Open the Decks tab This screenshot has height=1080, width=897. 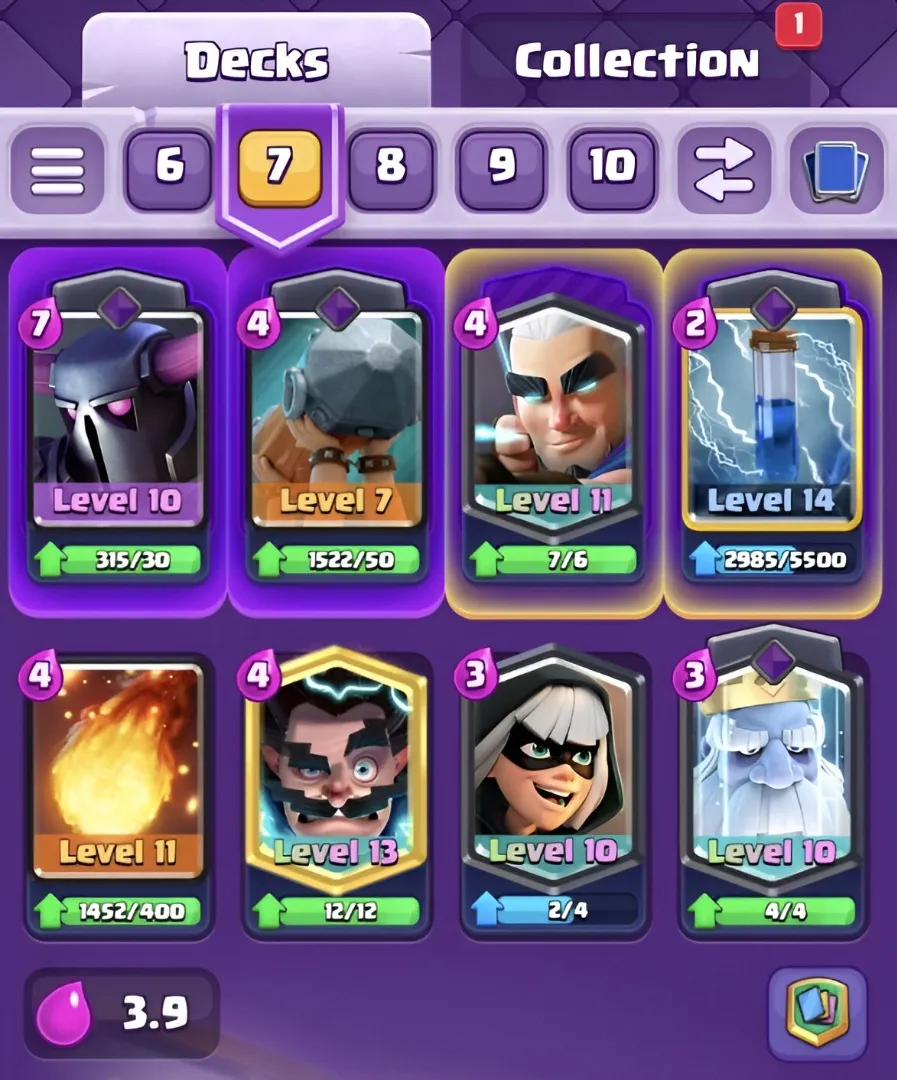pyautogui.click(x=256, y=62)
